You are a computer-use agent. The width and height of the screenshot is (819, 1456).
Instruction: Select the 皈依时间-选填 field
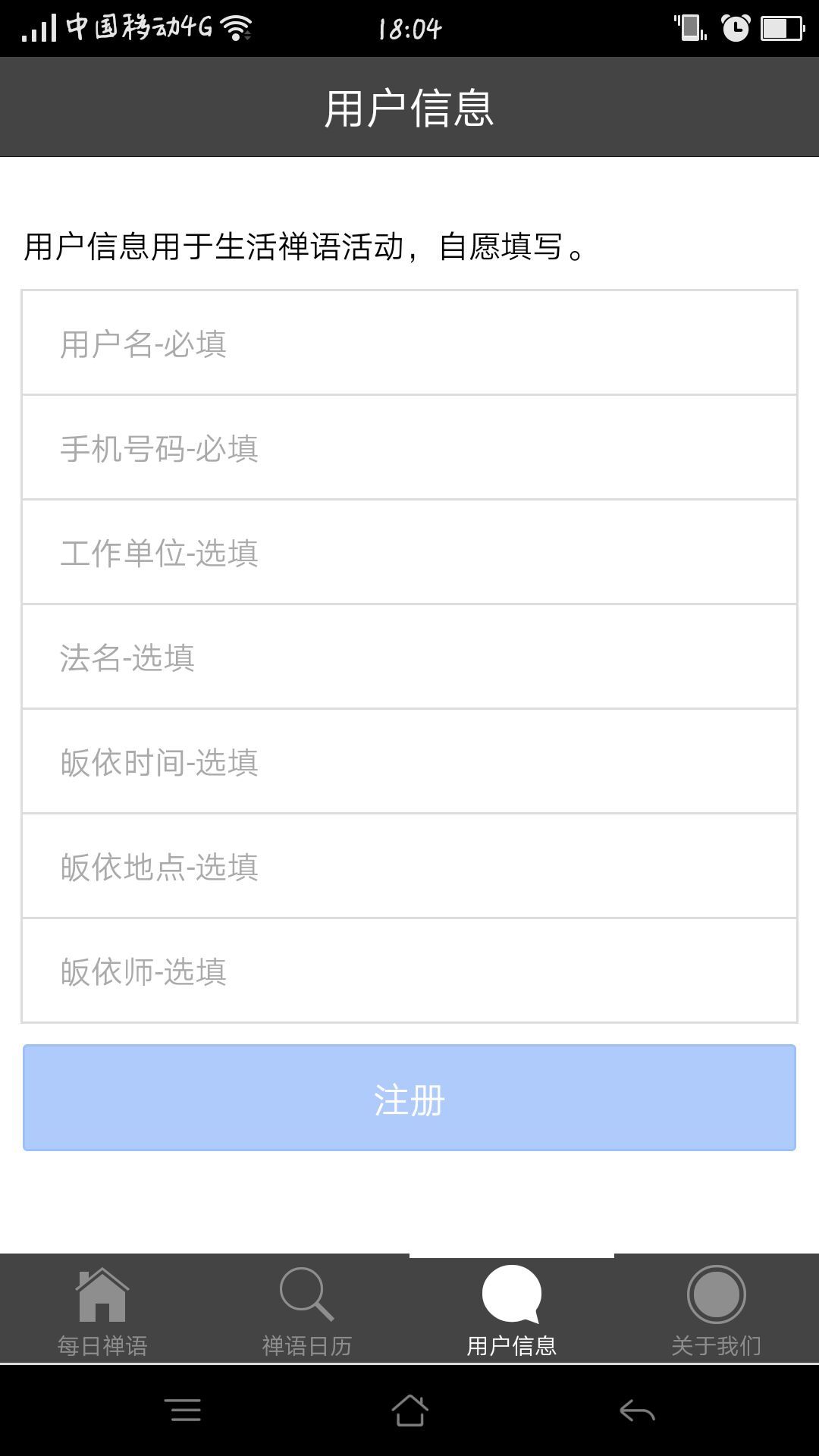(x=409, y=761)
